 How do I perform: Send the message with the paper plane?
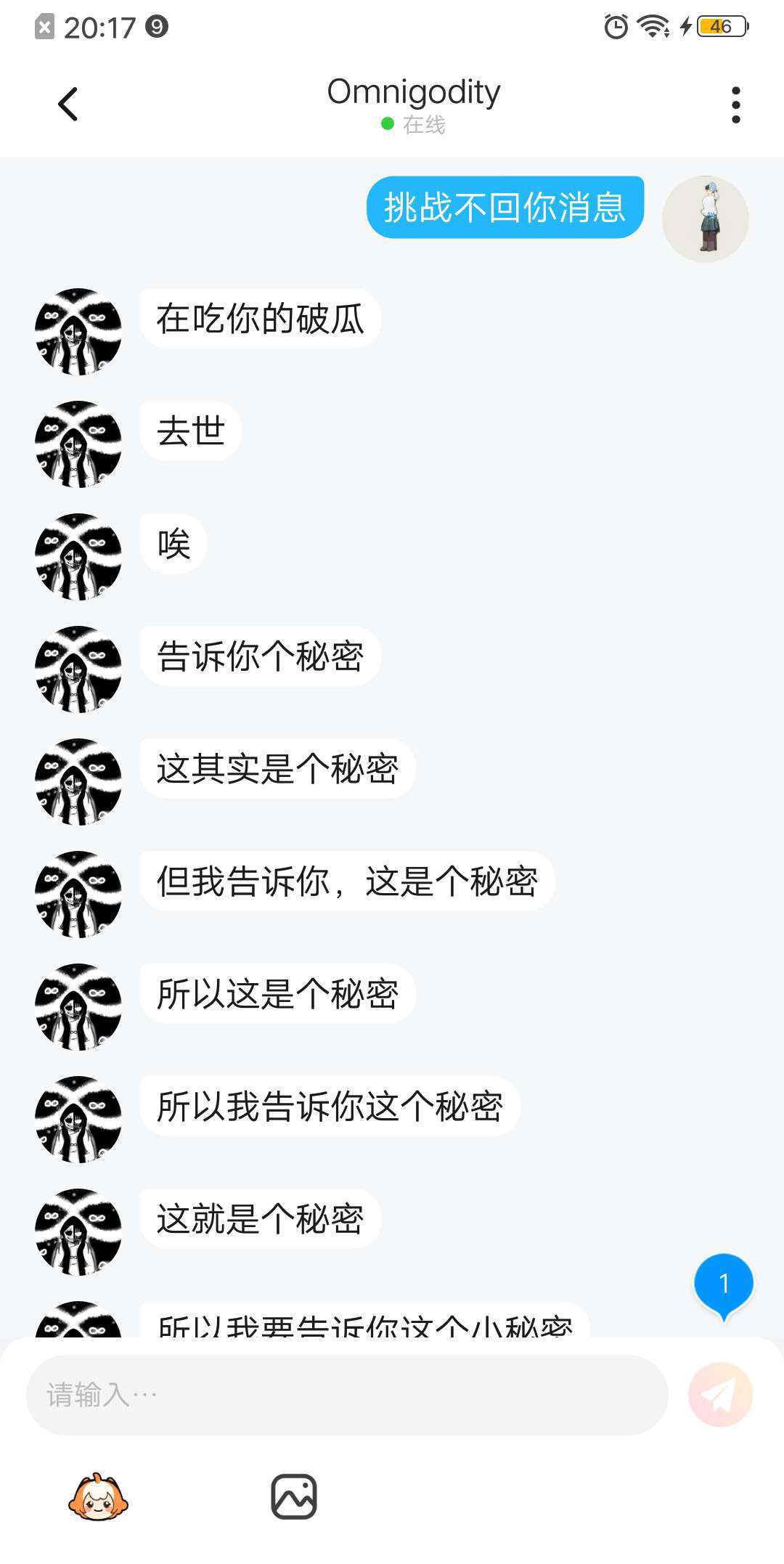720,1394
